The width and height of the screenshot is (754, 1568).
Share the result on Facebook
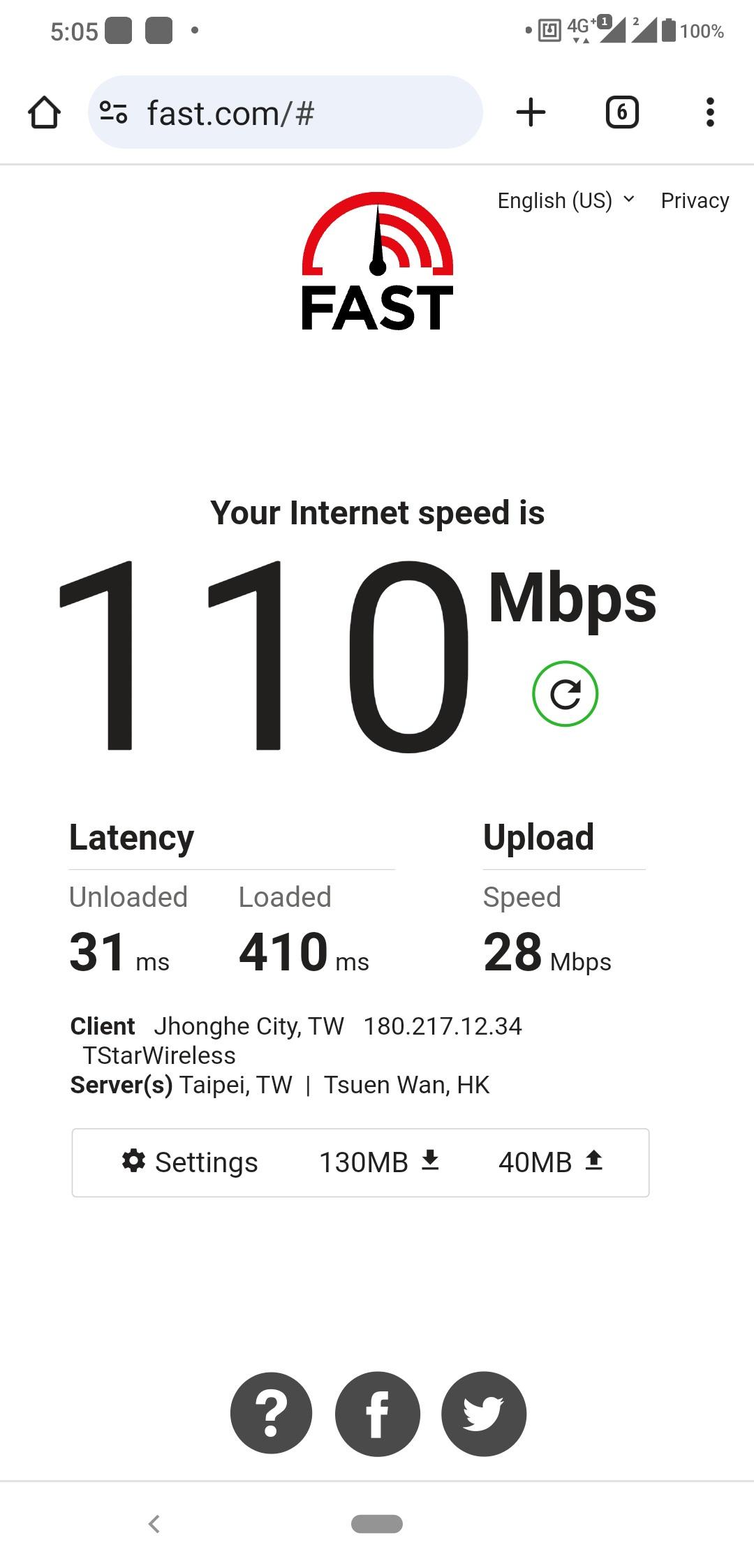click(x=378, y=1414)
